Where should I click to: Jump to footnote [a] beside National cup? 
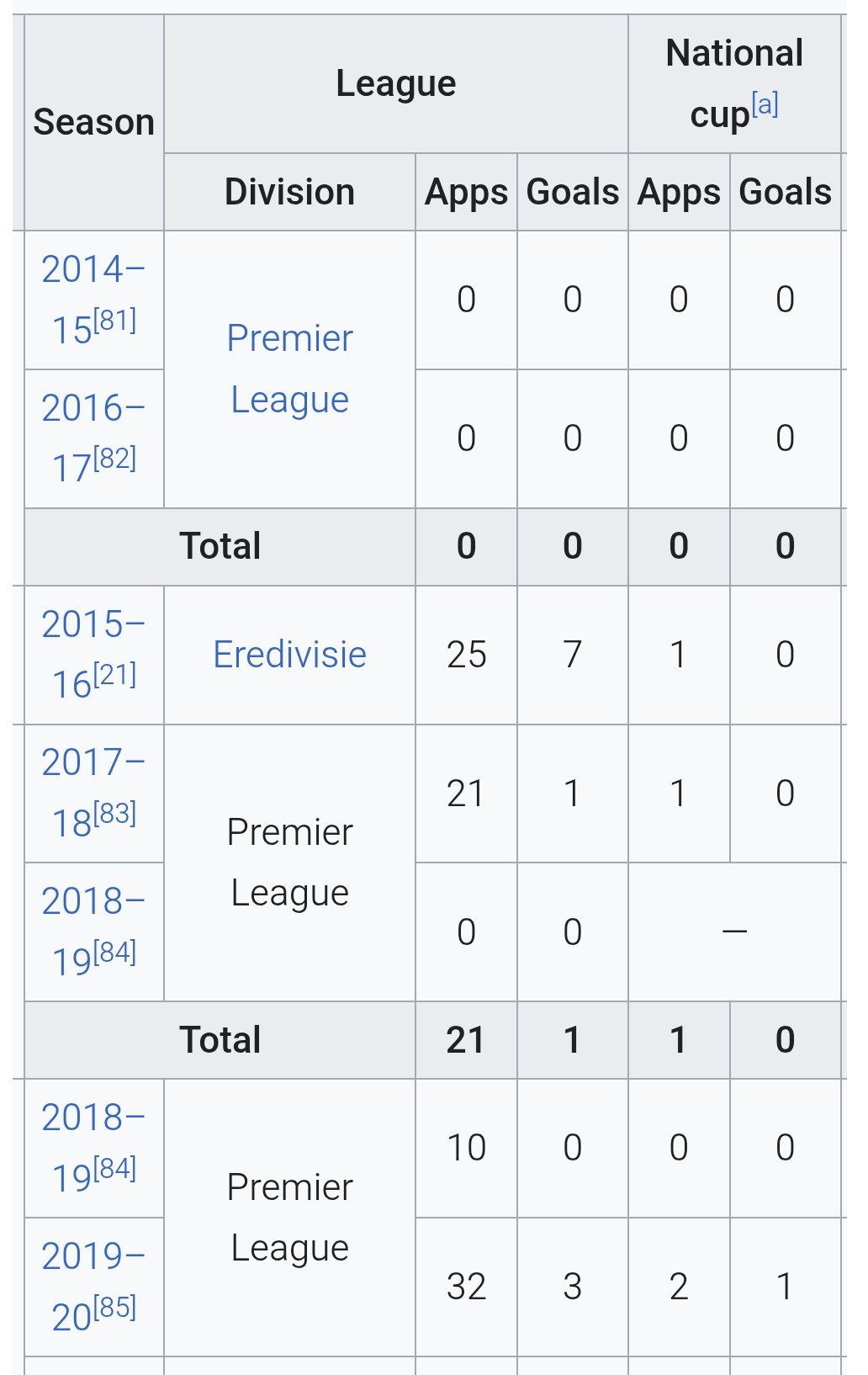765,104
